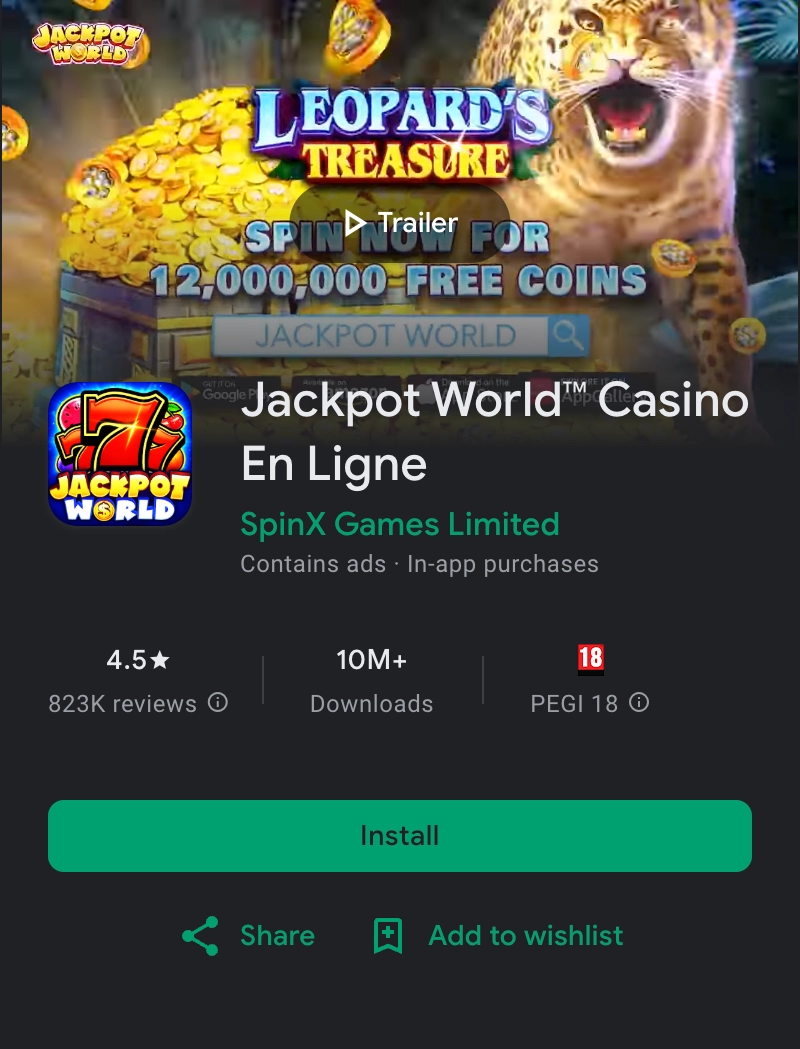800x1049 pixels.
Task: Tap the Share icon
Action: pos(200,936)
